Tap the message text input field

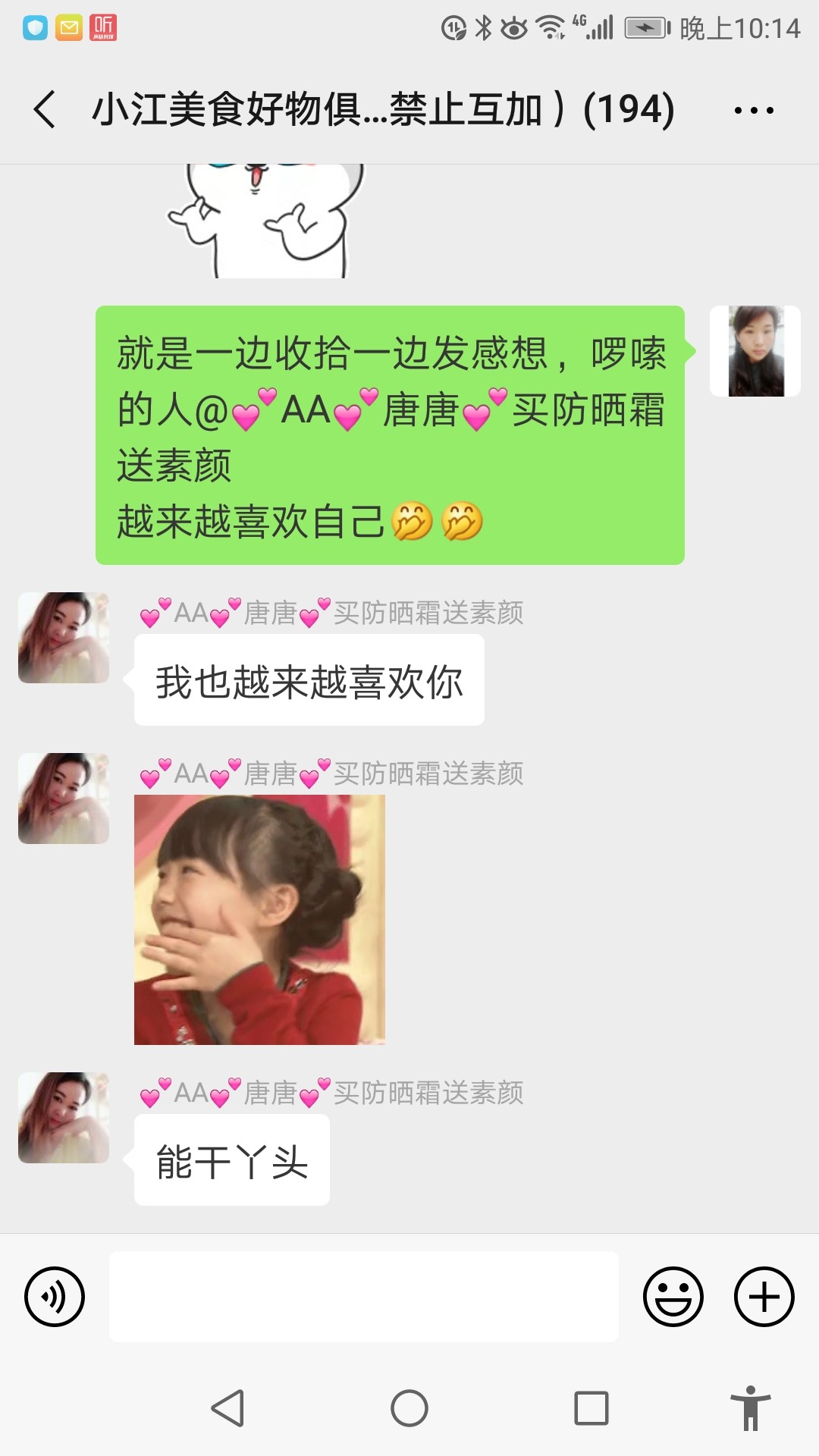(364, 1297)
